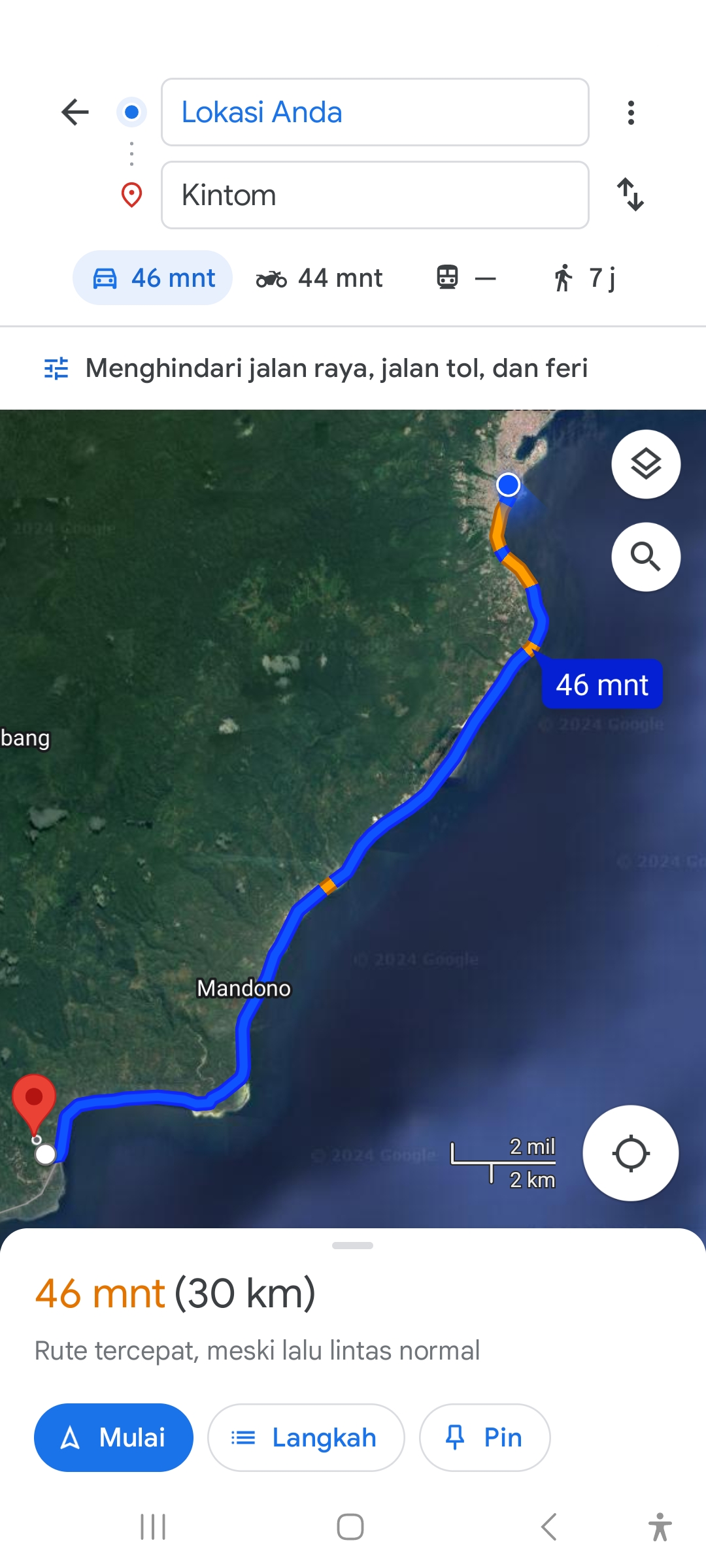
Task: Start navigation with Mulai
Action: [x=114, y=1437]
